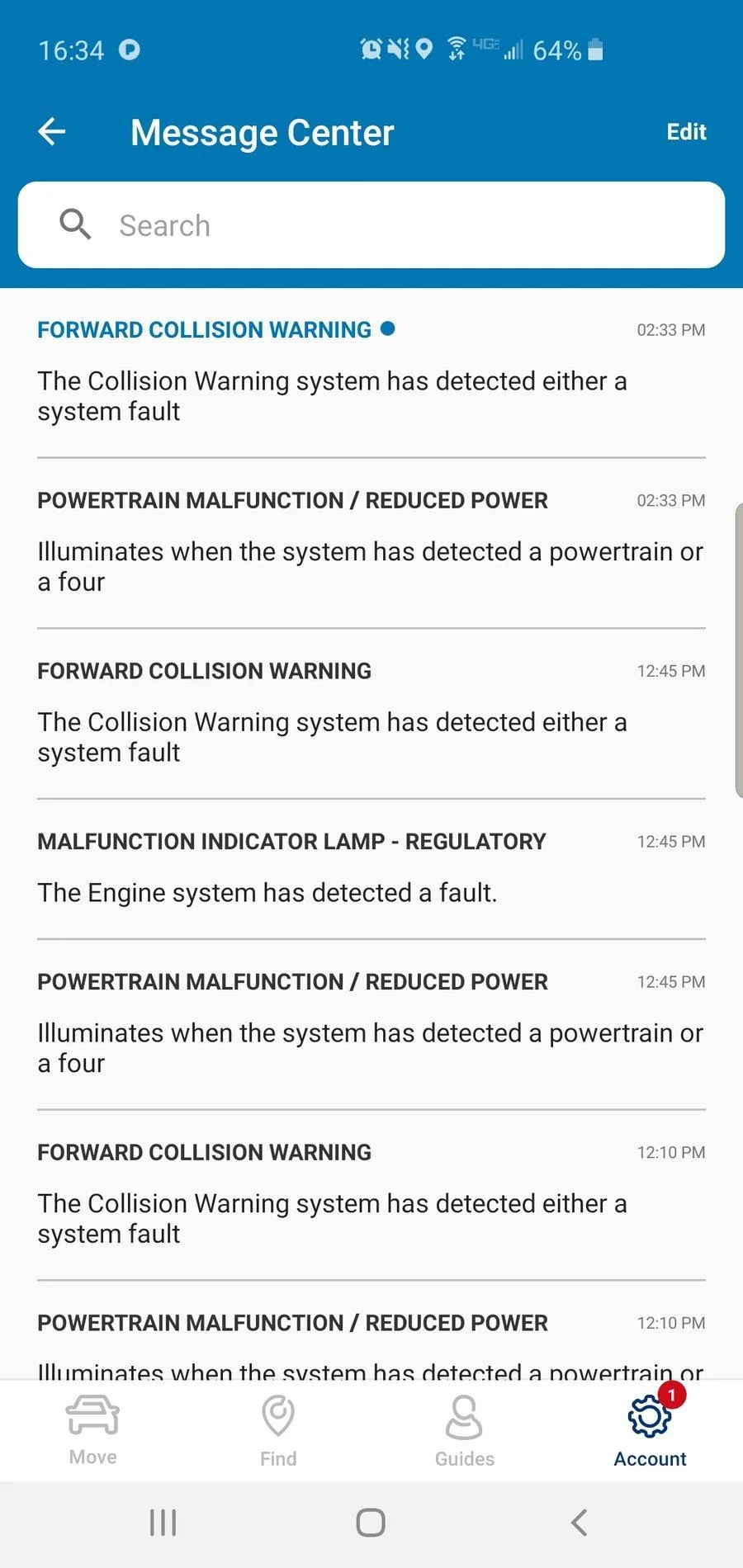Open the Move section icon
This screenshot has width=743, height=1568.
(x=92, y=1414)
